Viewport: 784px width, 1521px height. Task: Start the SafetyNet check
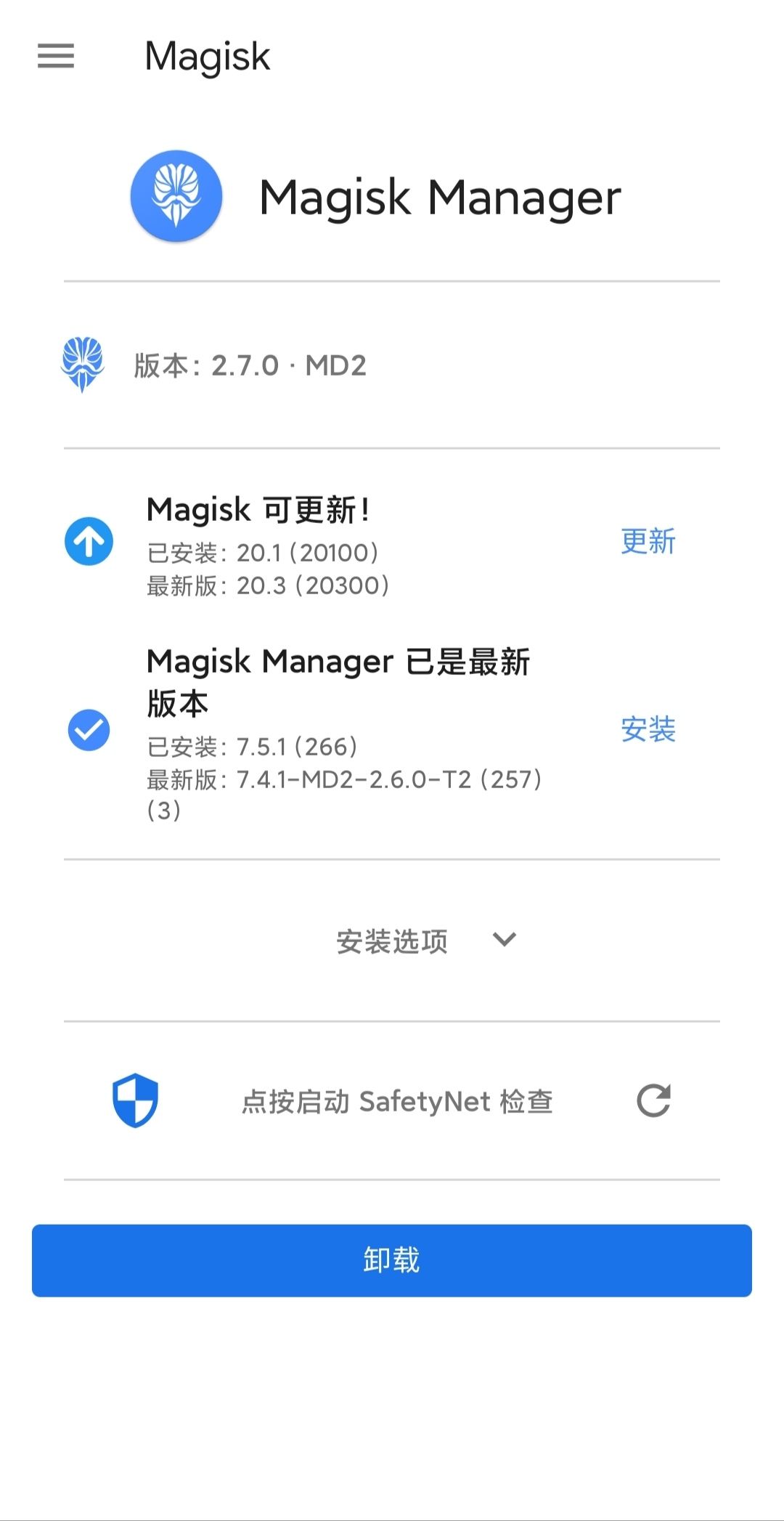tap(397, 1102)
